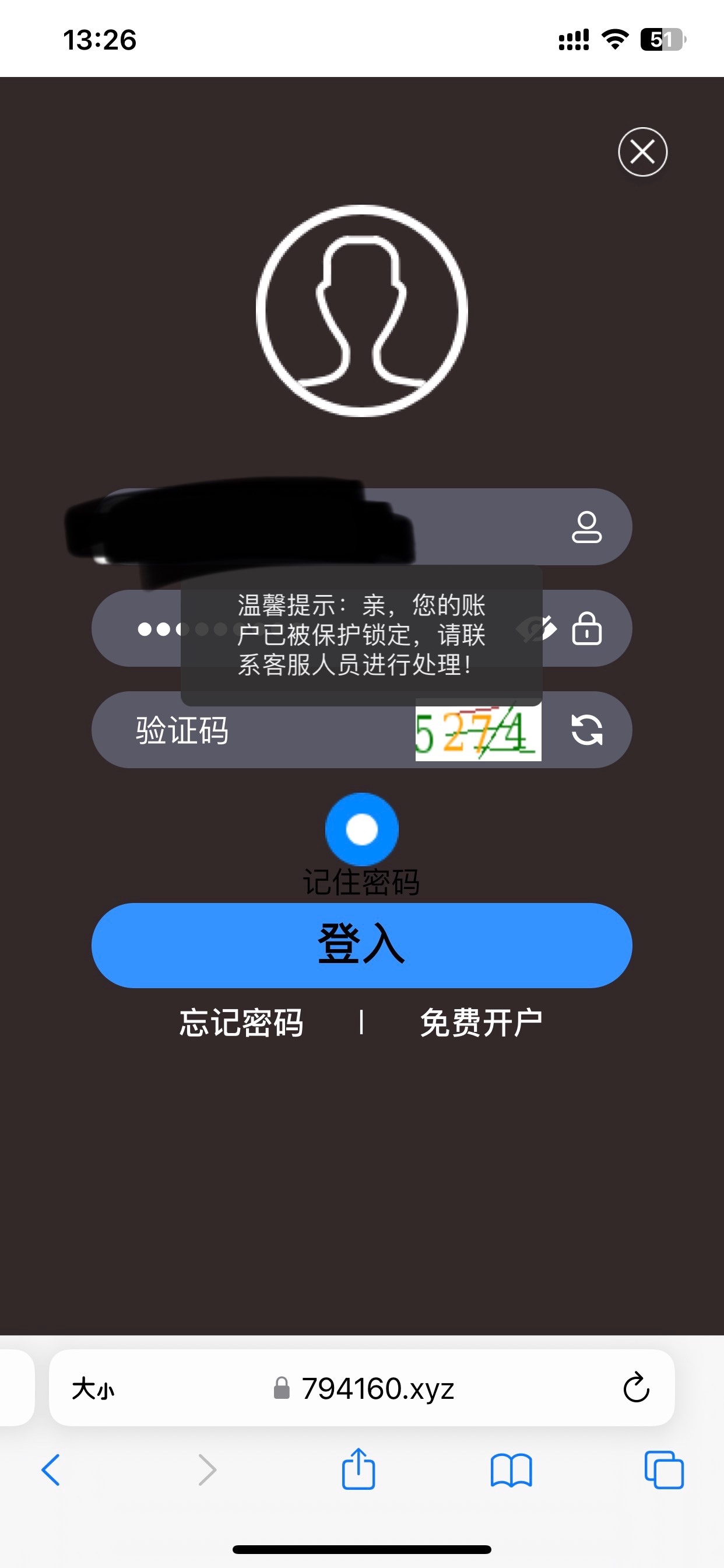The width and height of the screenshot is (724, 1568).
Task: Tap the 验证码 verification code field
Action: (255, 730)
